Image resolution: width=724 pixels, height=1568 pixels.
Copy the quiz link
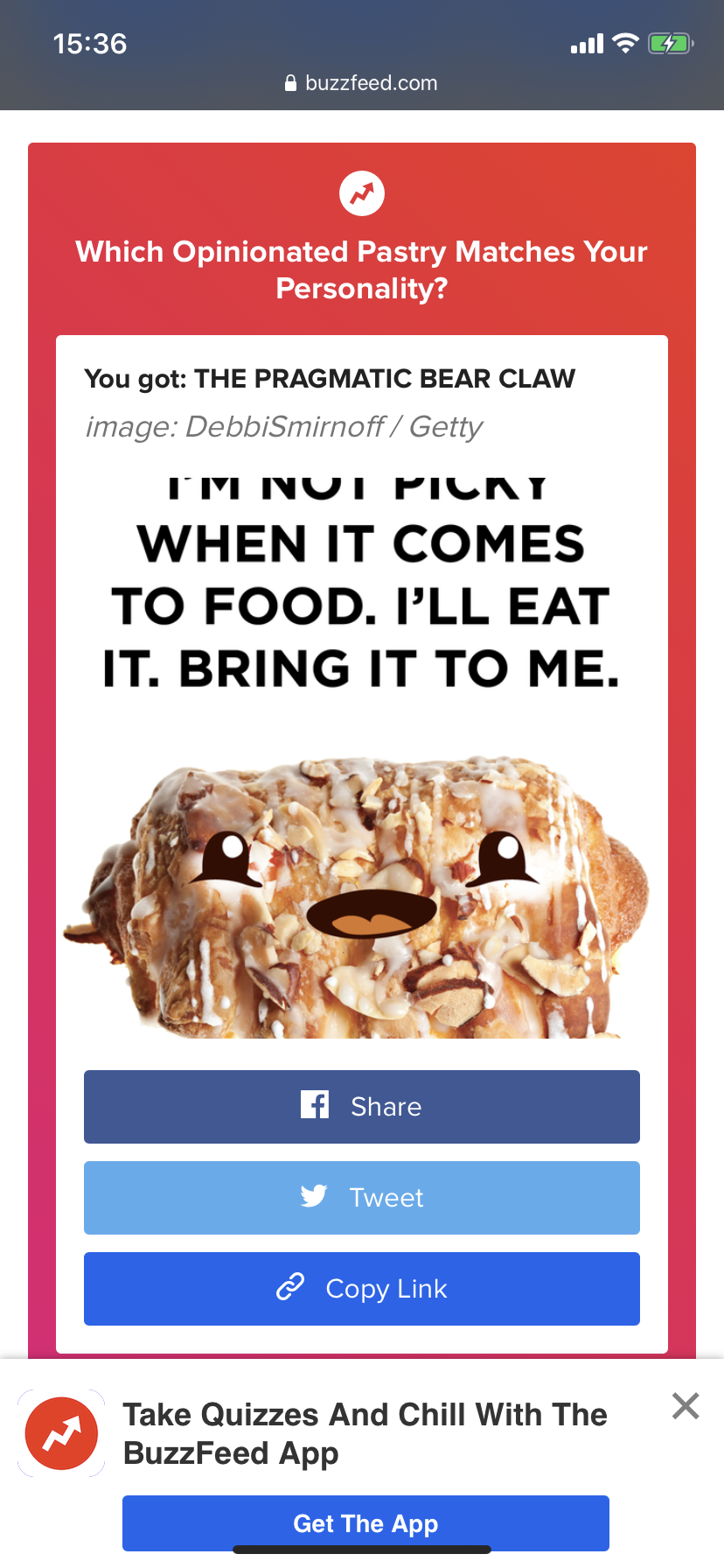[362, 1288]
